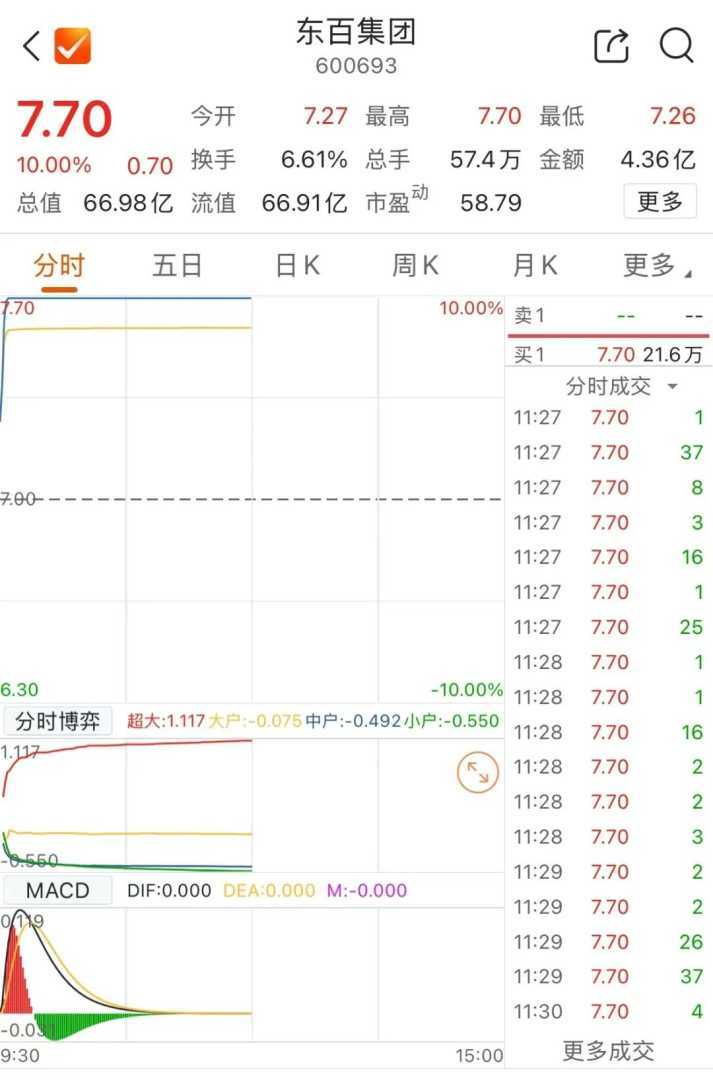Expand chart to full screen
This screenshot has height=1080, width=713.
(x=477, y=773)
